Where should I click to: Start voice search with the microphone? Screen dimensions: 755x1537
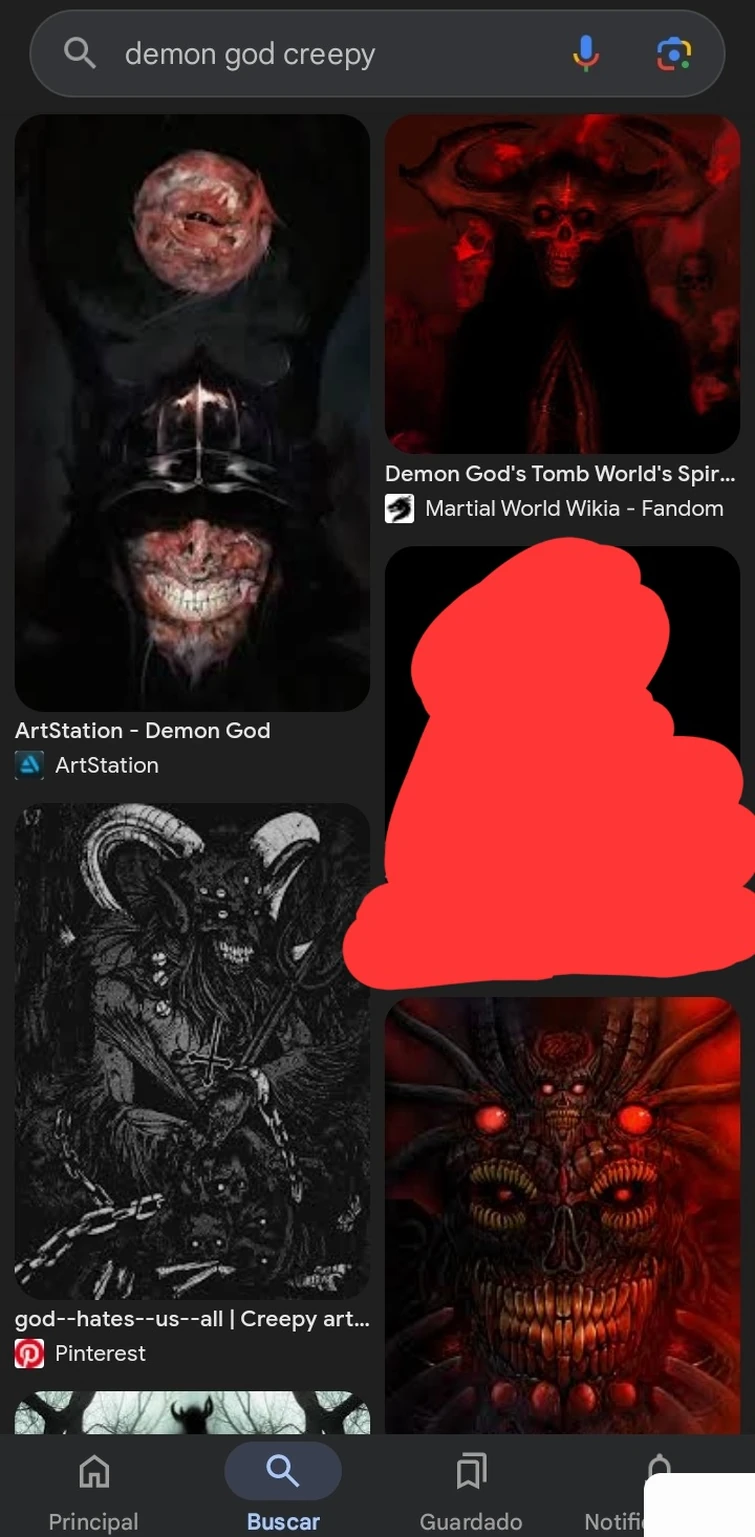[x=586, y=53]
